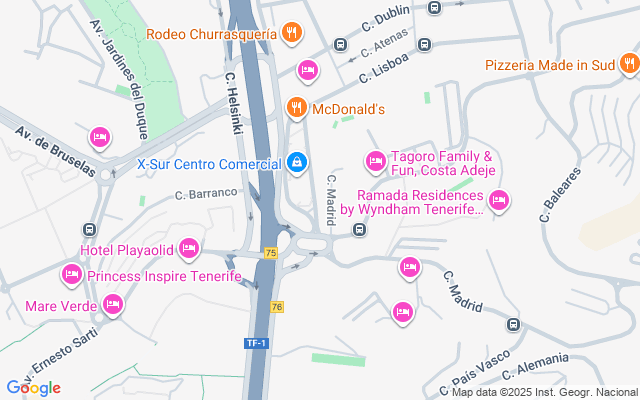Screen dimensions: 640x400
Task: Tap the Hotel Playaolid marker
Action: [x=190, y=248]
